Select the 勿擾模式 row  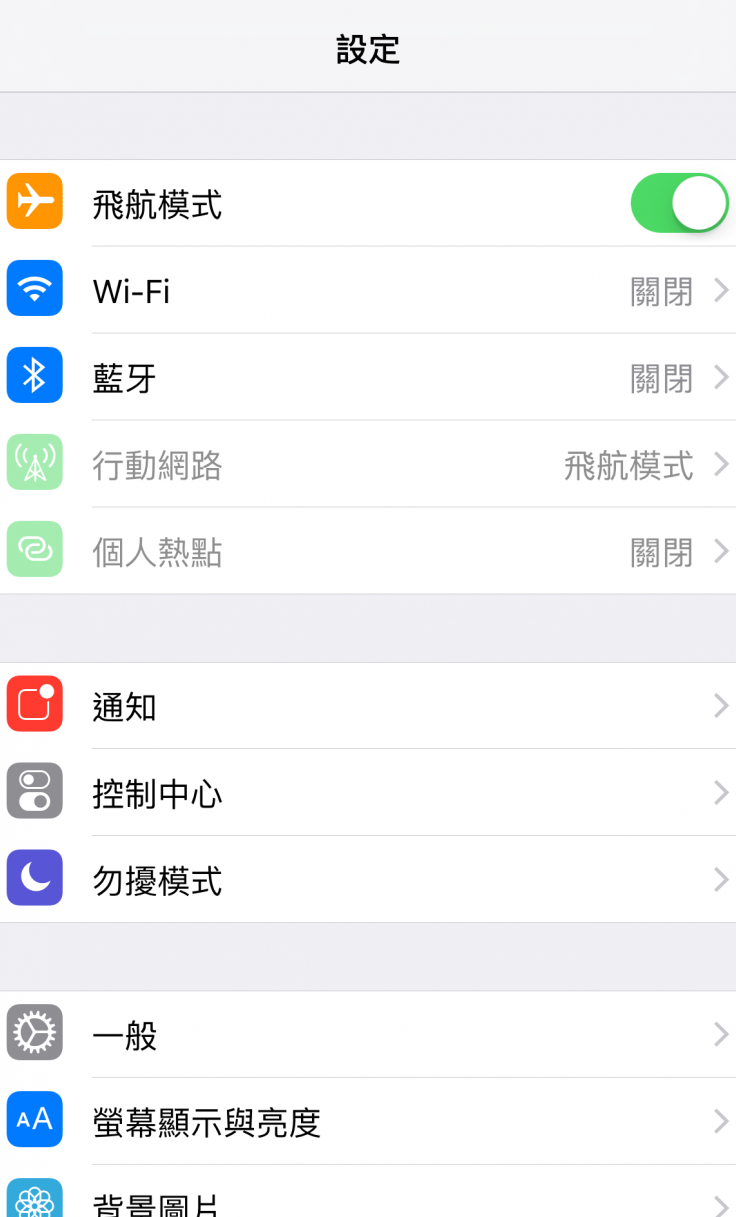point(368,880)
